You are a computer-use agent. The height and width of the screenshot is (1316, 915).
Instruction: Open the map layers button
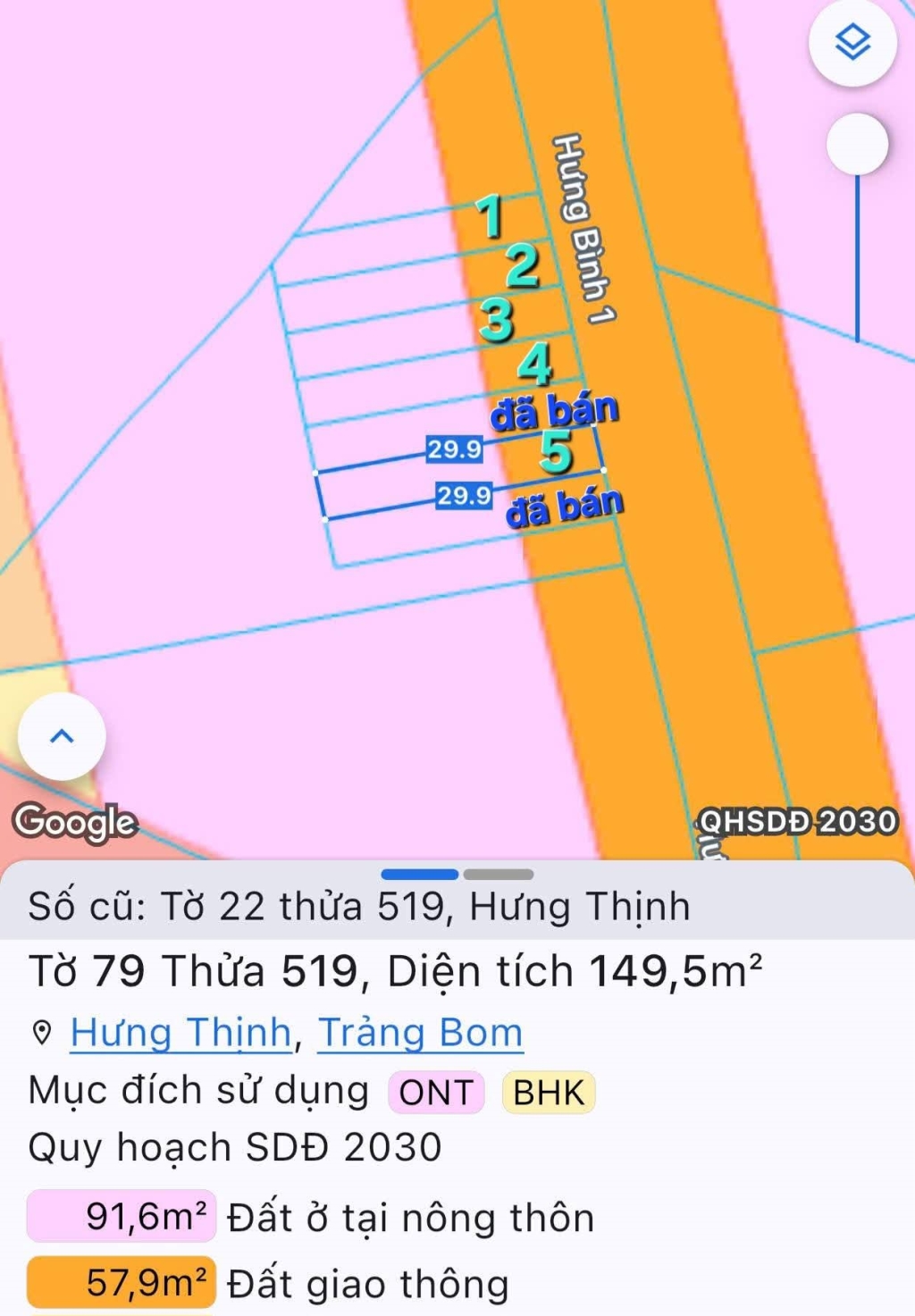(852, 42)
